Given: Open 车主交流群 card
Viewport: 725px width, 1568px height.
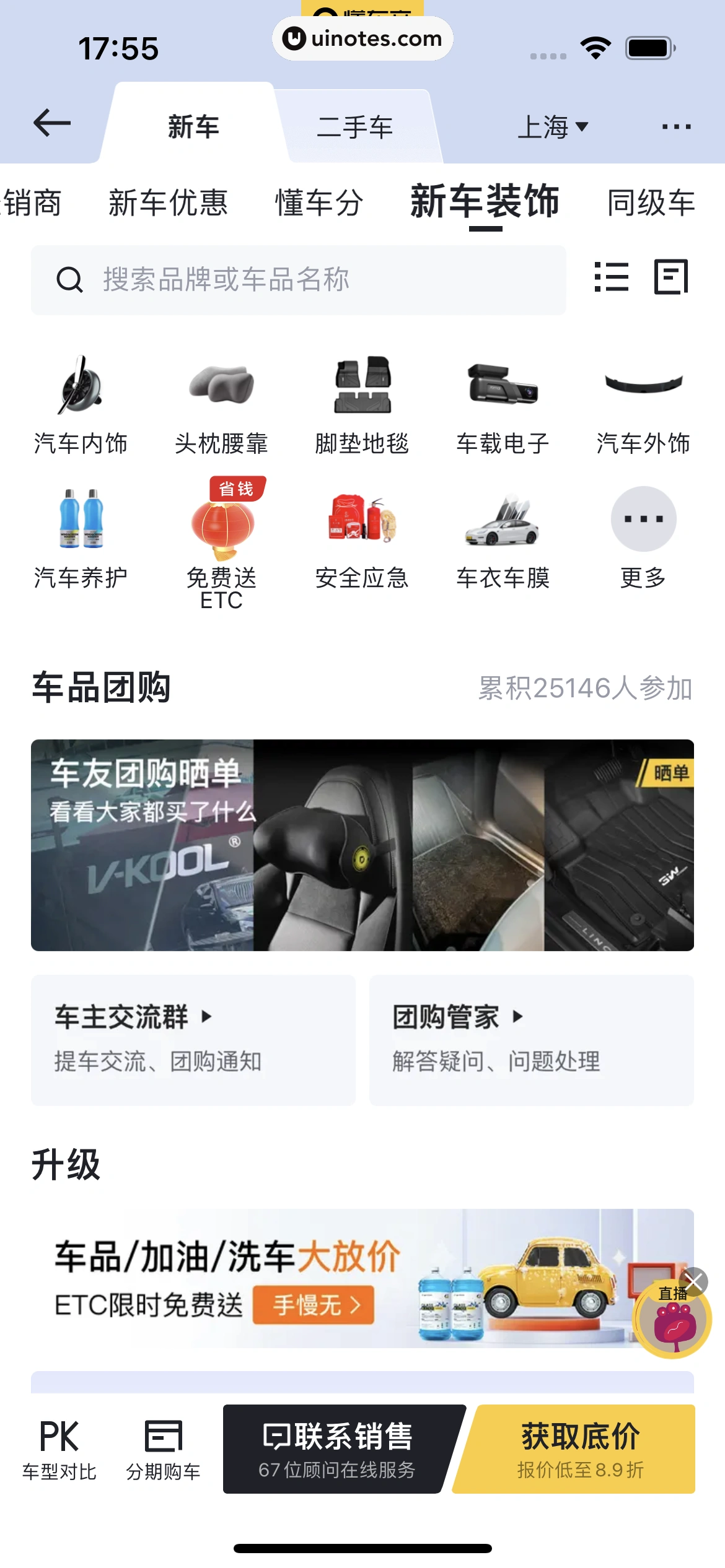Looking at the screenshot, I should coord(193,1040).
